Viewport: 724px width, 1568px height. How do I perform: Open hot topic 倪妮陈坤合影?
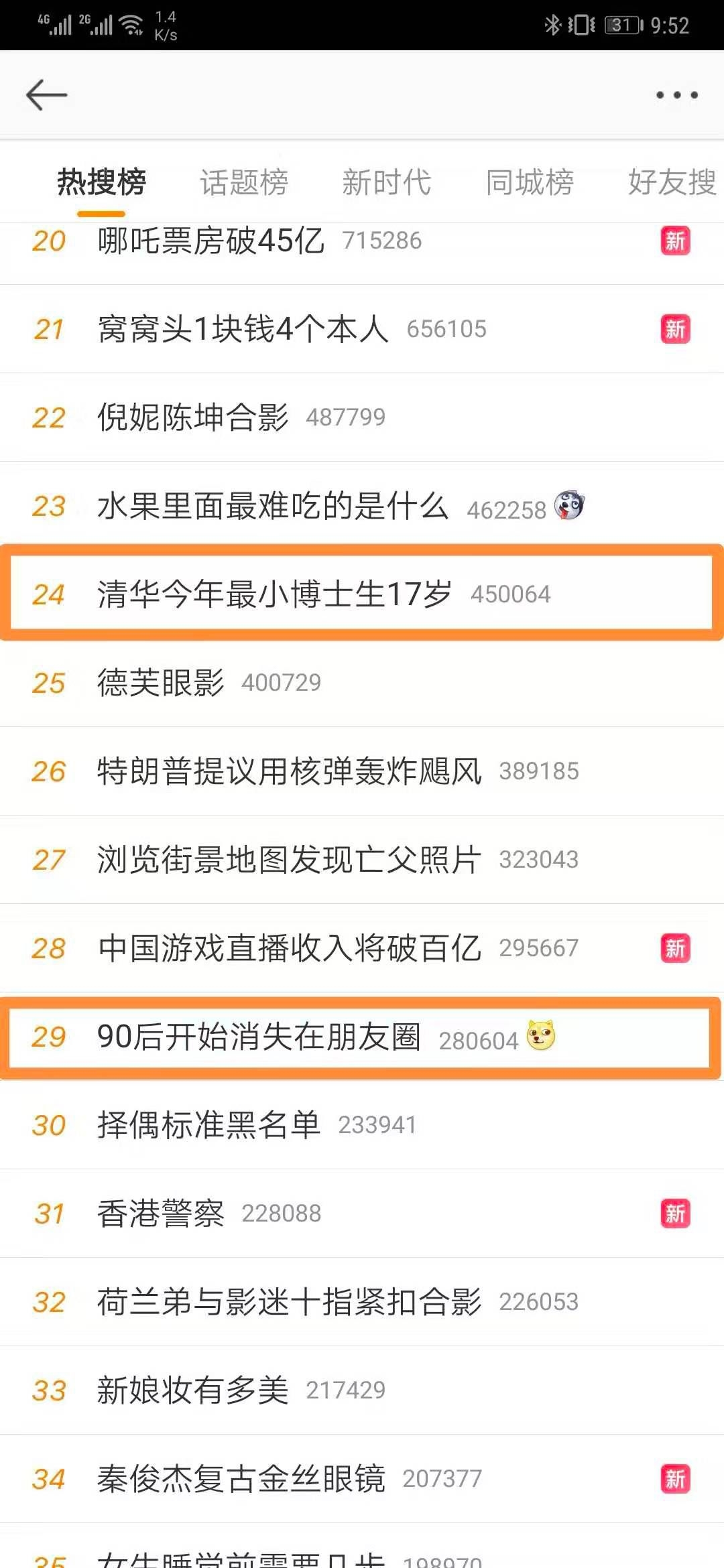pos(193,417)
